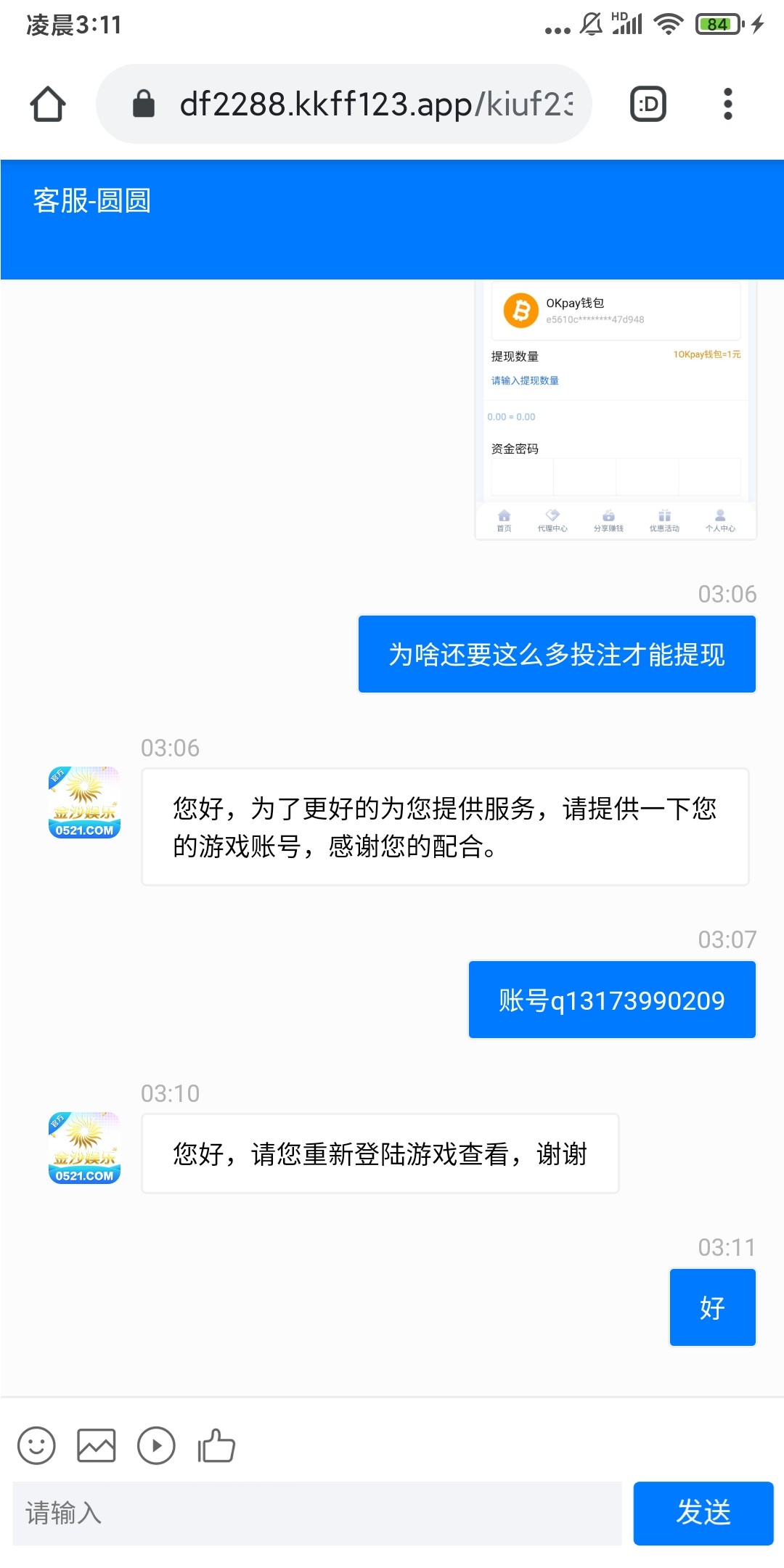Focus the 请输入 message field
784x1568 pixels.
317,1514
